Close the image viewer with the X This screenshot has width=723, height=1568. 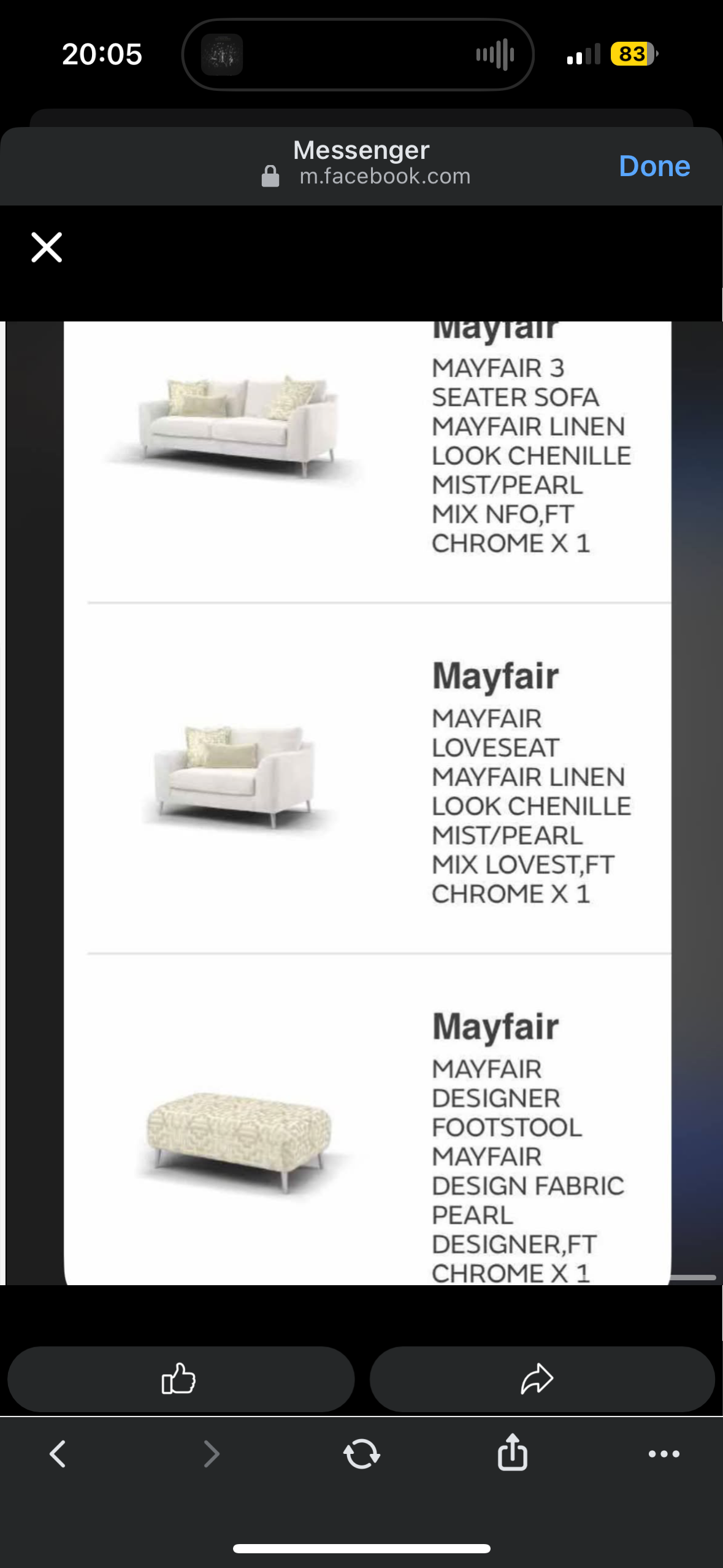47,247
